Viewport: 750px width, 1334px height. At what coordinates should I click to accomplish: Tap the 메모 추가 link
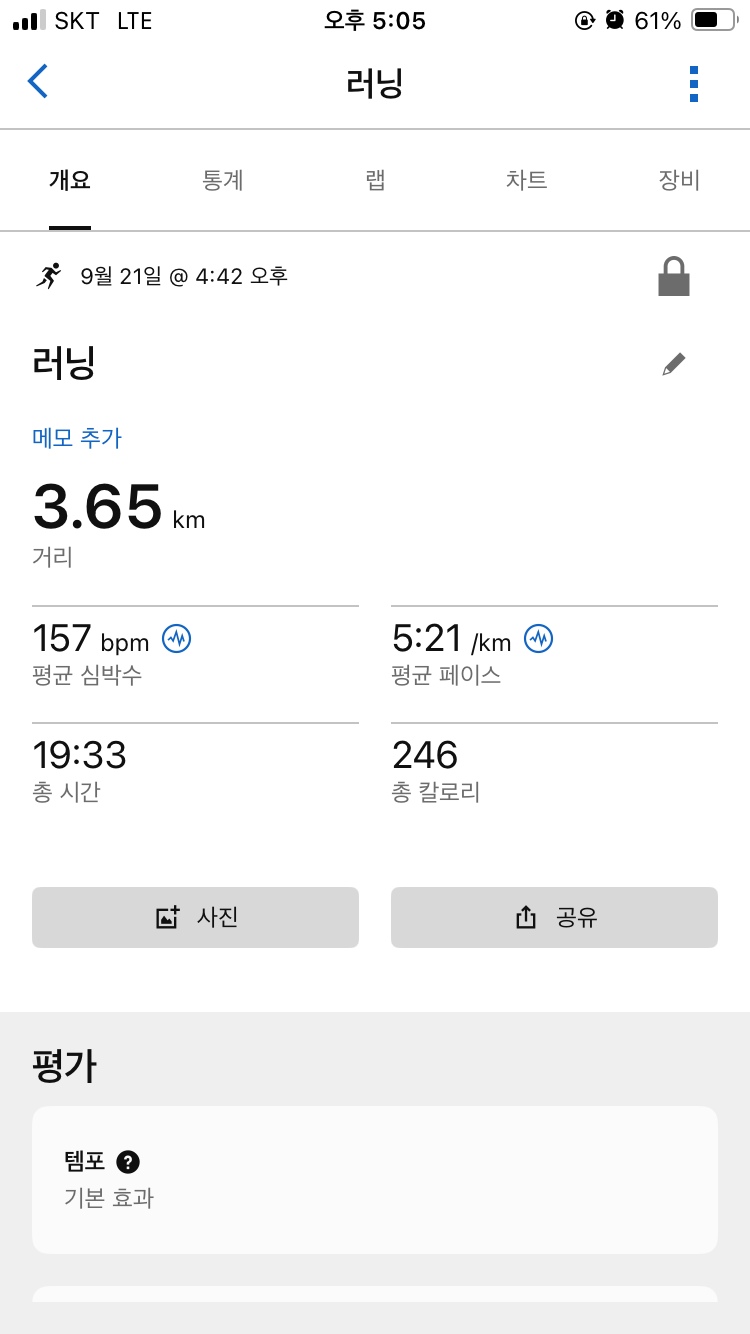77,437
